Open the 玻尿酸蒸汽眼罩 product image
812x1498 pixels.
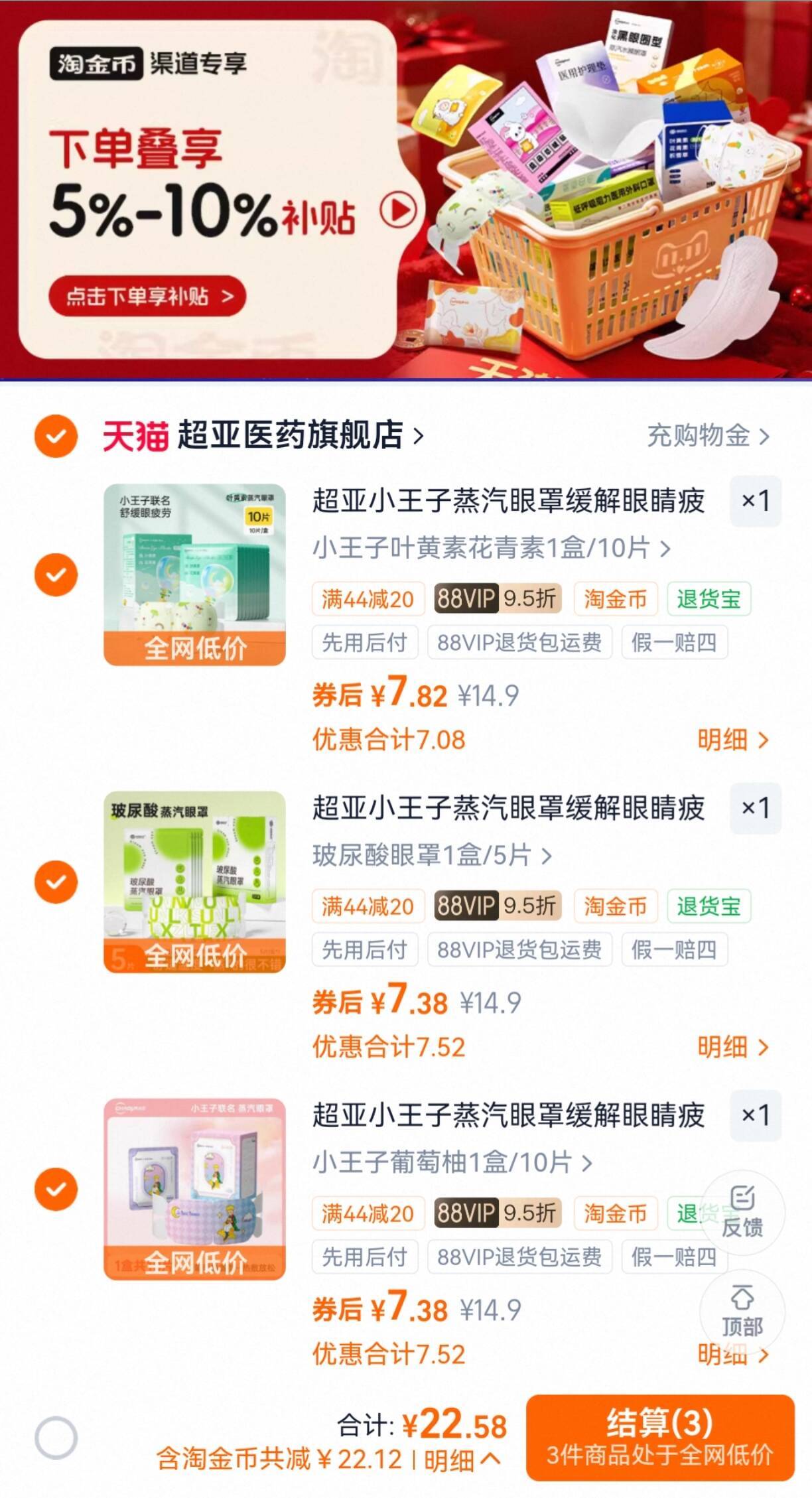194,882
